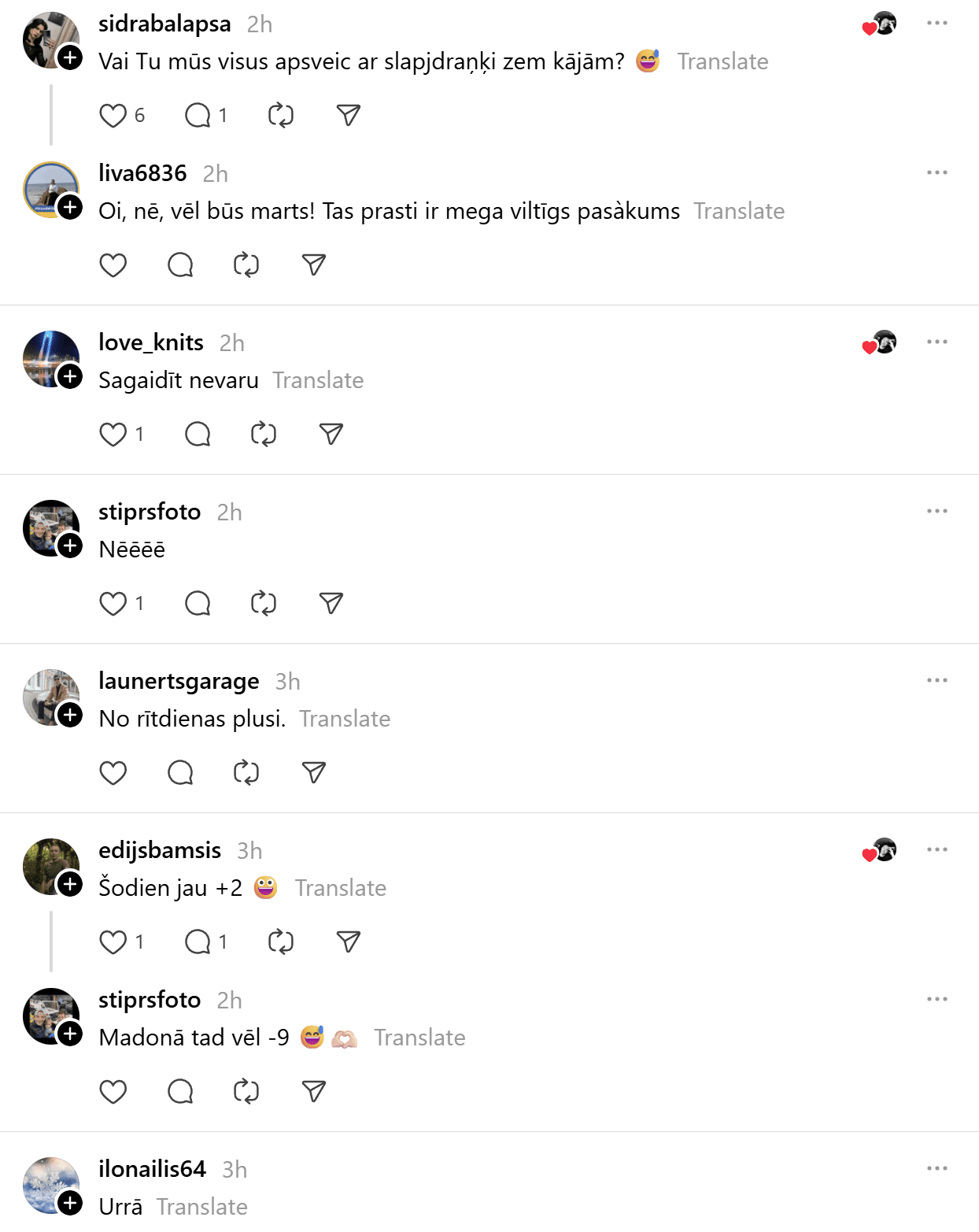Like sidrabalapsa's comment
The height and width of the screenshot is (1232, 979).
coord(113,116)
